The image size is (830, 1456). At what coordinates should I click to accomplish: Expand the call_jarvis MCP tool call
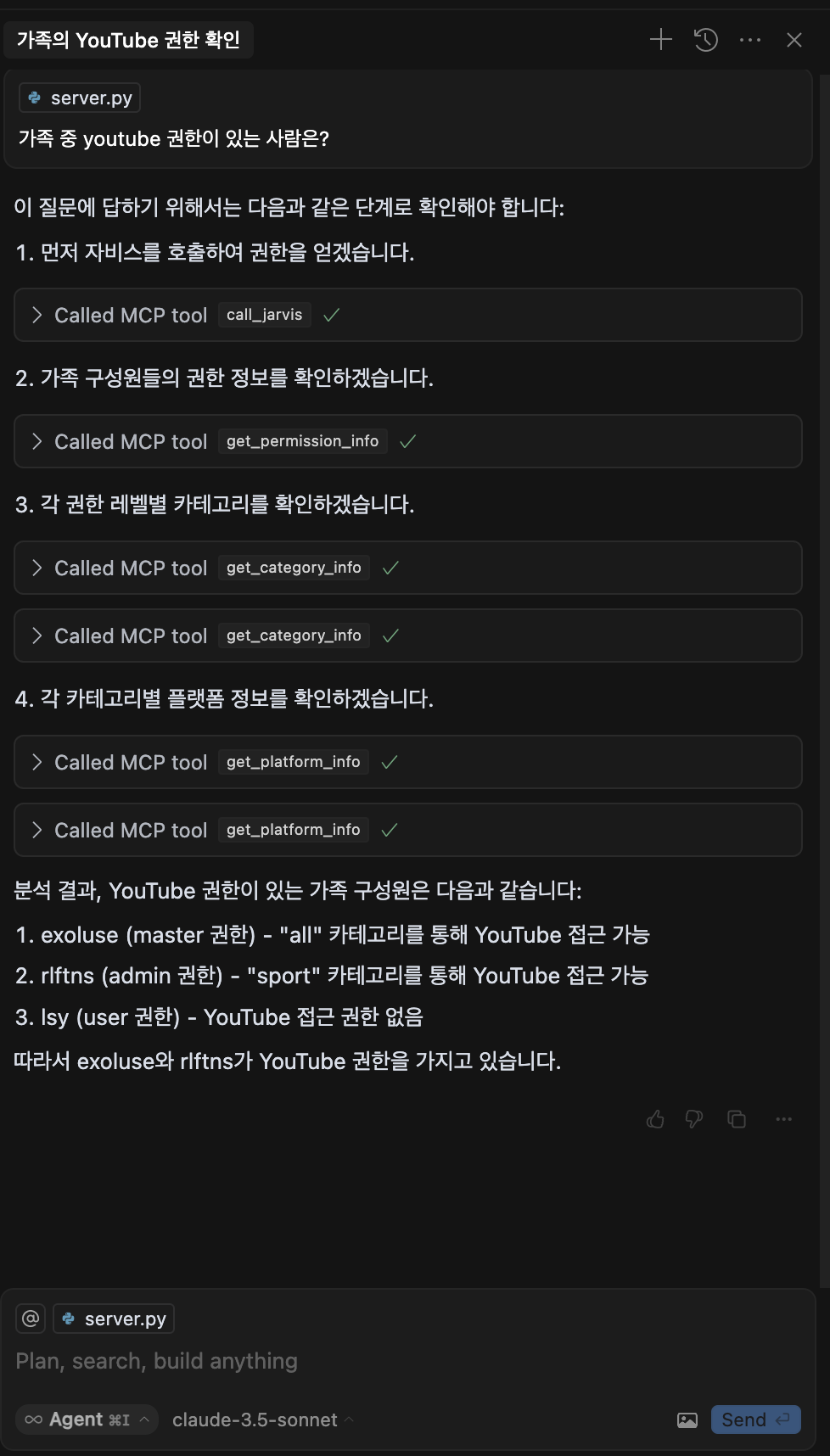[x=408, y=315]
